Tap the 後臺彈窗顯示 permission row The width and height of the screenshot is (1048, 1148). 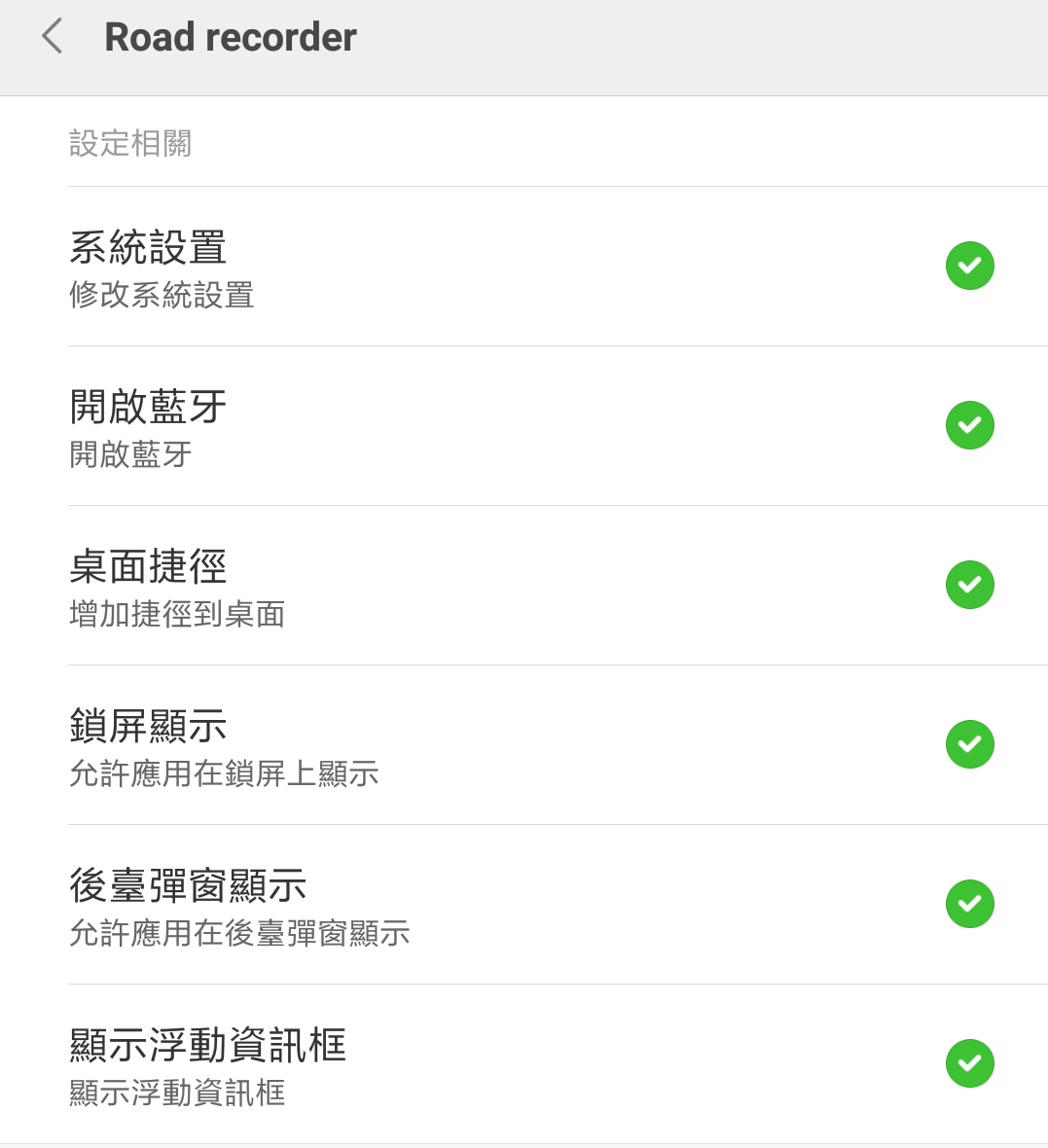(524, 905)
